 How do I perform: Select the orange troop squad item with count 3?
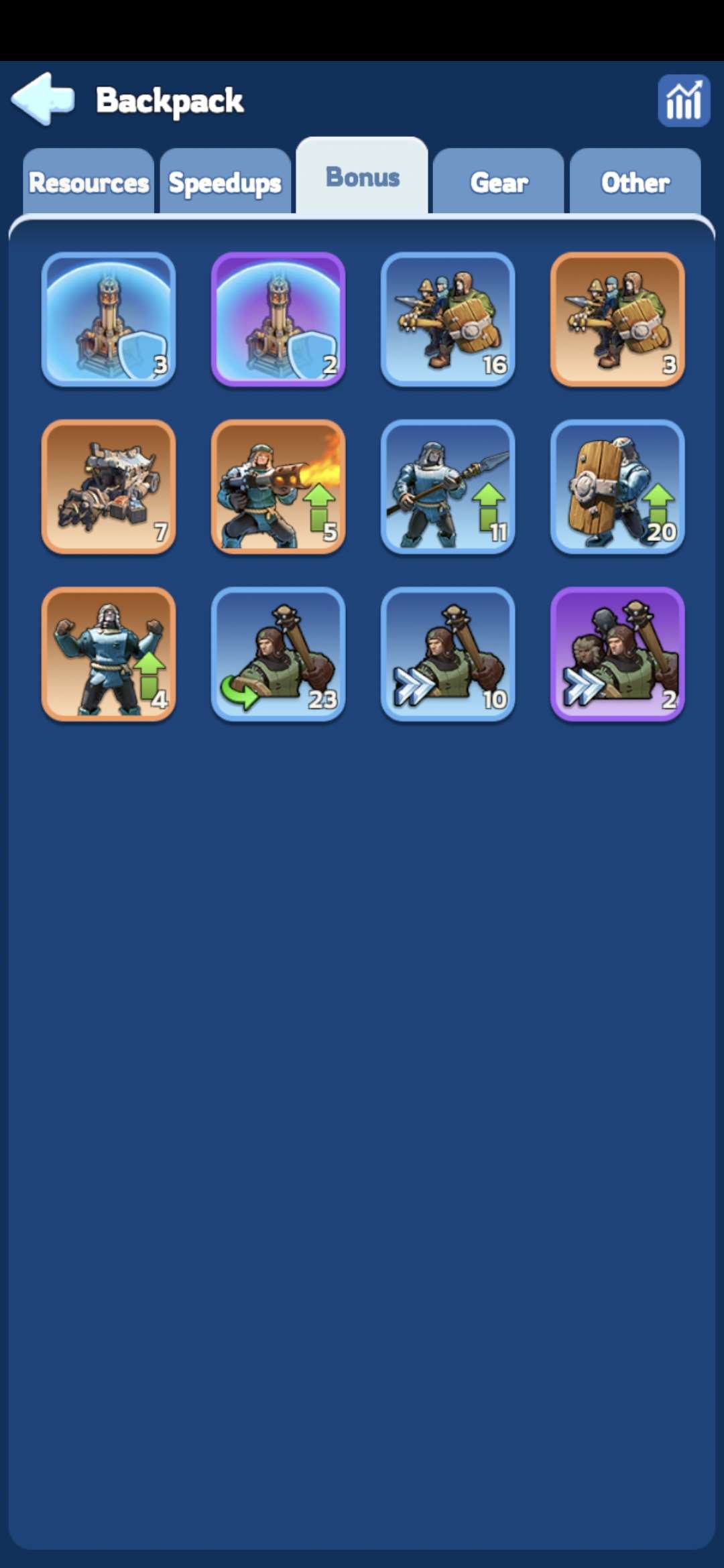click(x=617, y=319)
